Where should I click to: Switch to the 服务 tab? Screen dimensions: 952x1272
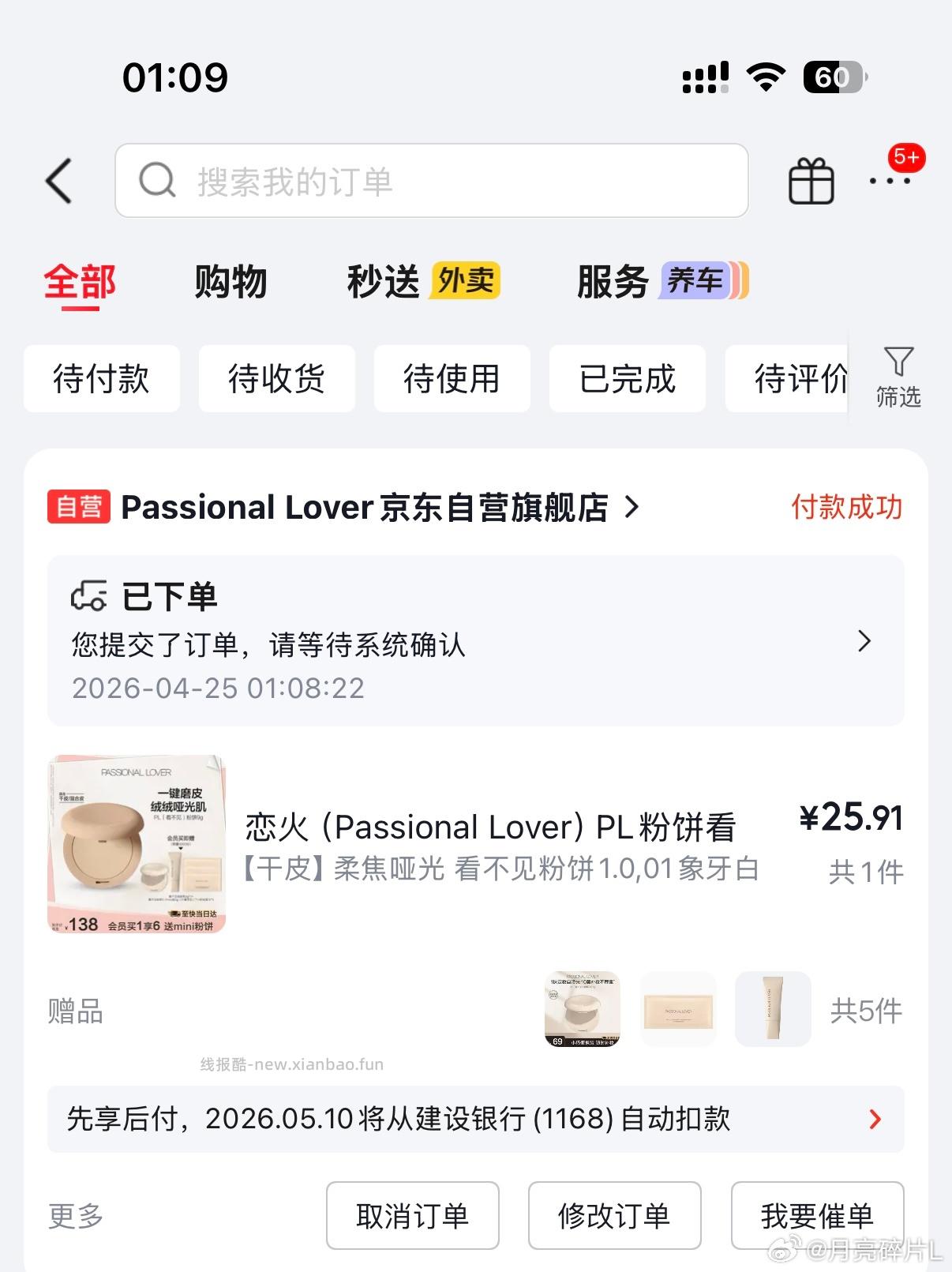point(611,281)
